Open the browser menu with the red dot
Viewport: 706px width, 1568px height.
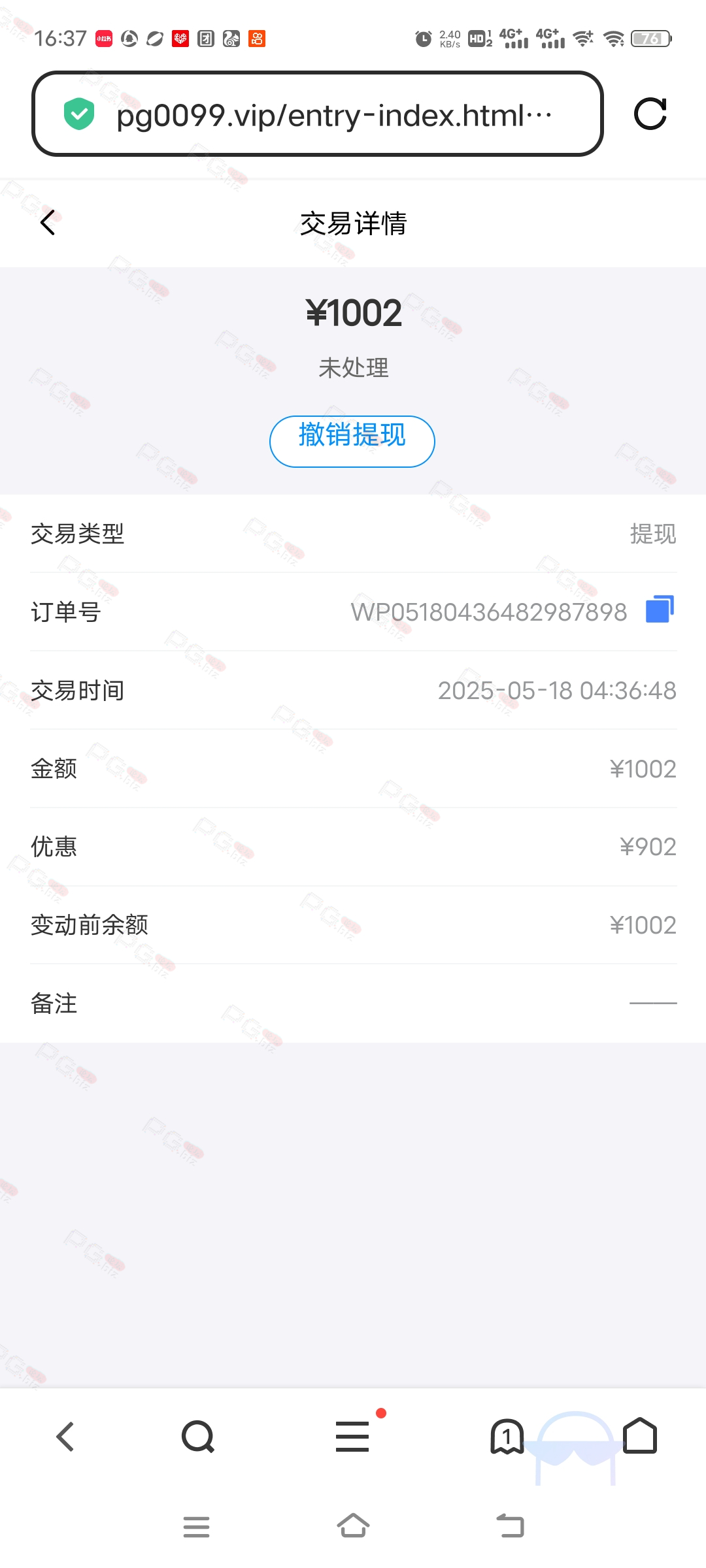(353, 1436)
